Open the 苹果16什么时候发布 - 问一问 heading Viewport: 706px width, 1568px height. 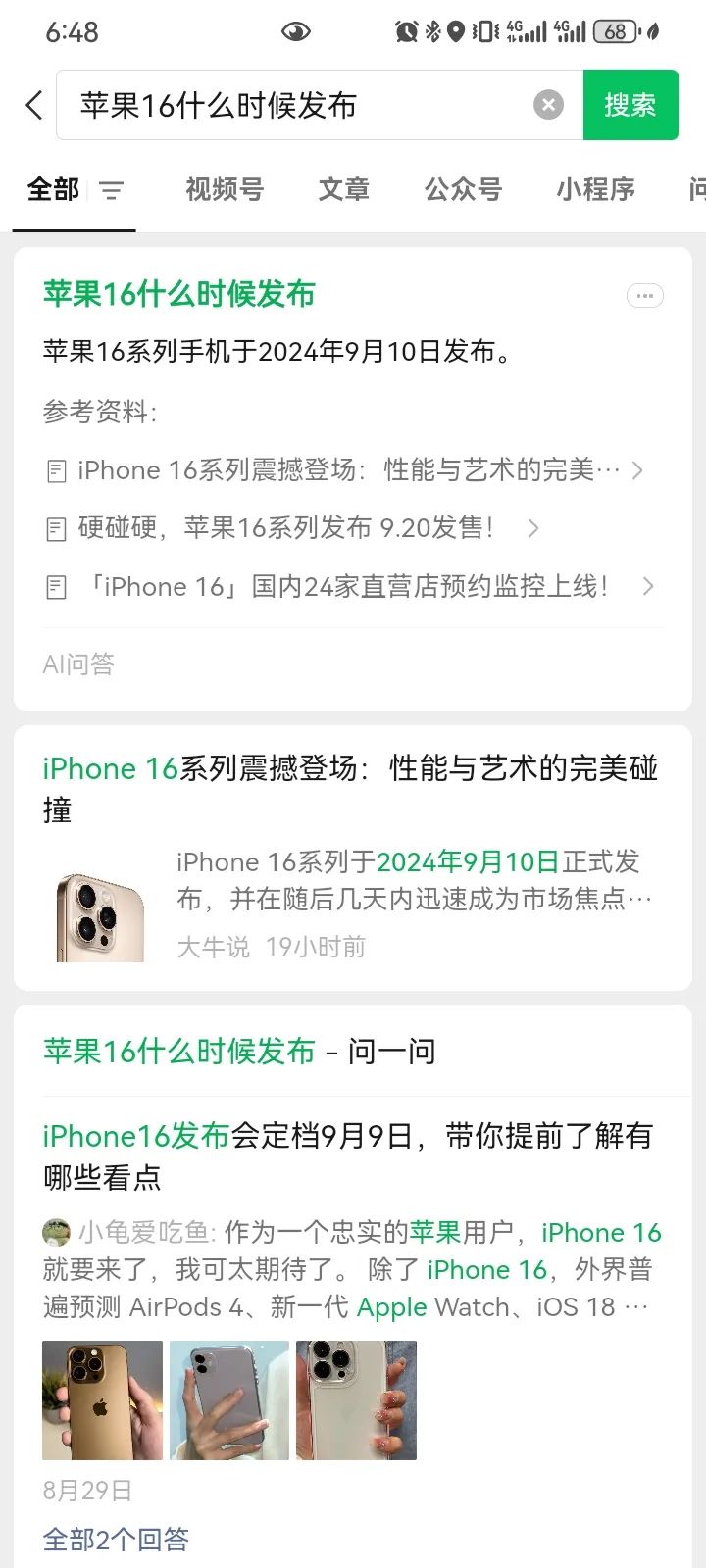pyautogui.click(x=238, y=1052)
